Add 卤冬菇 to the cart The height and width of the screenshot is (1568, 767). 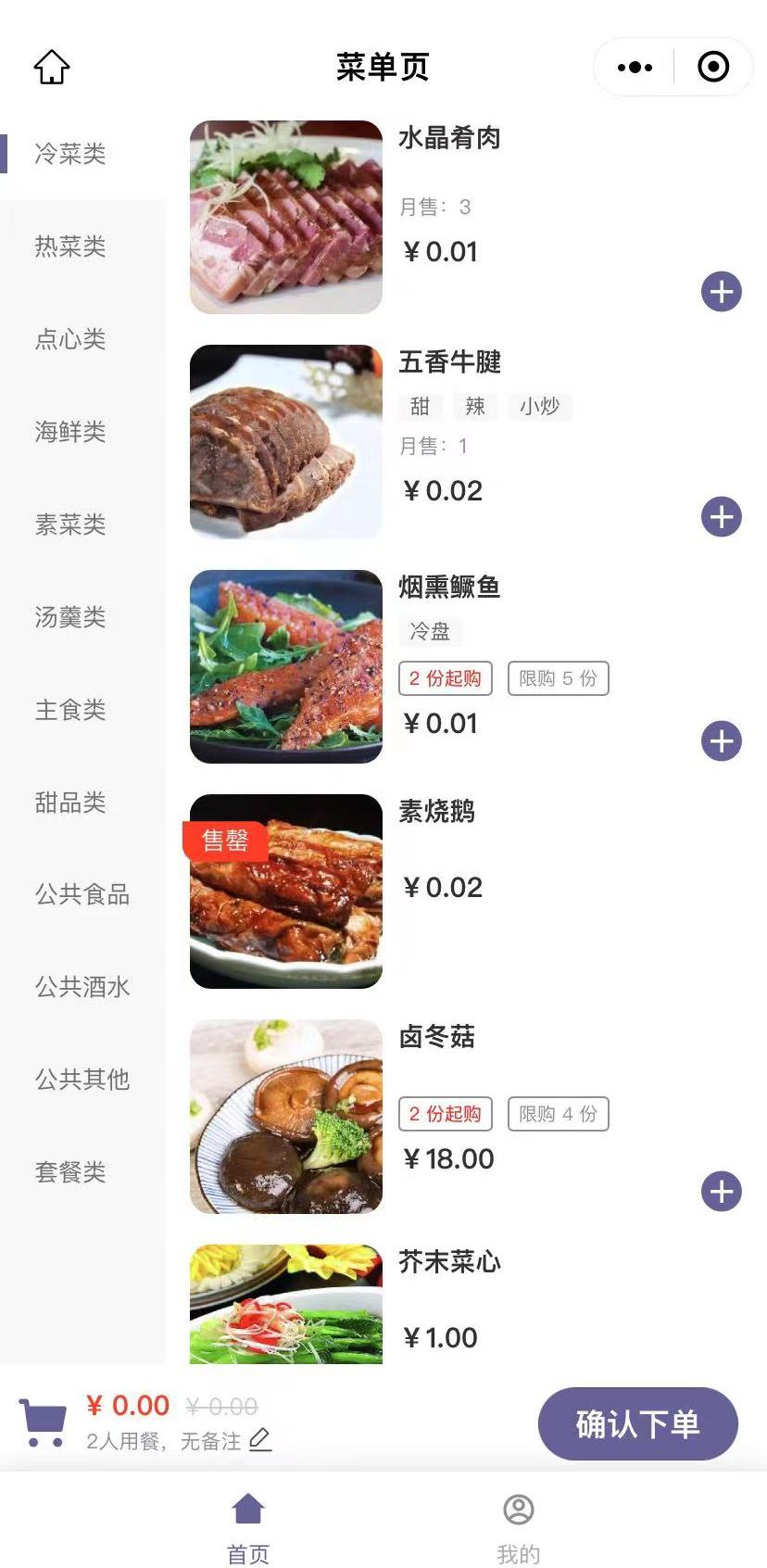(721, 1192)
